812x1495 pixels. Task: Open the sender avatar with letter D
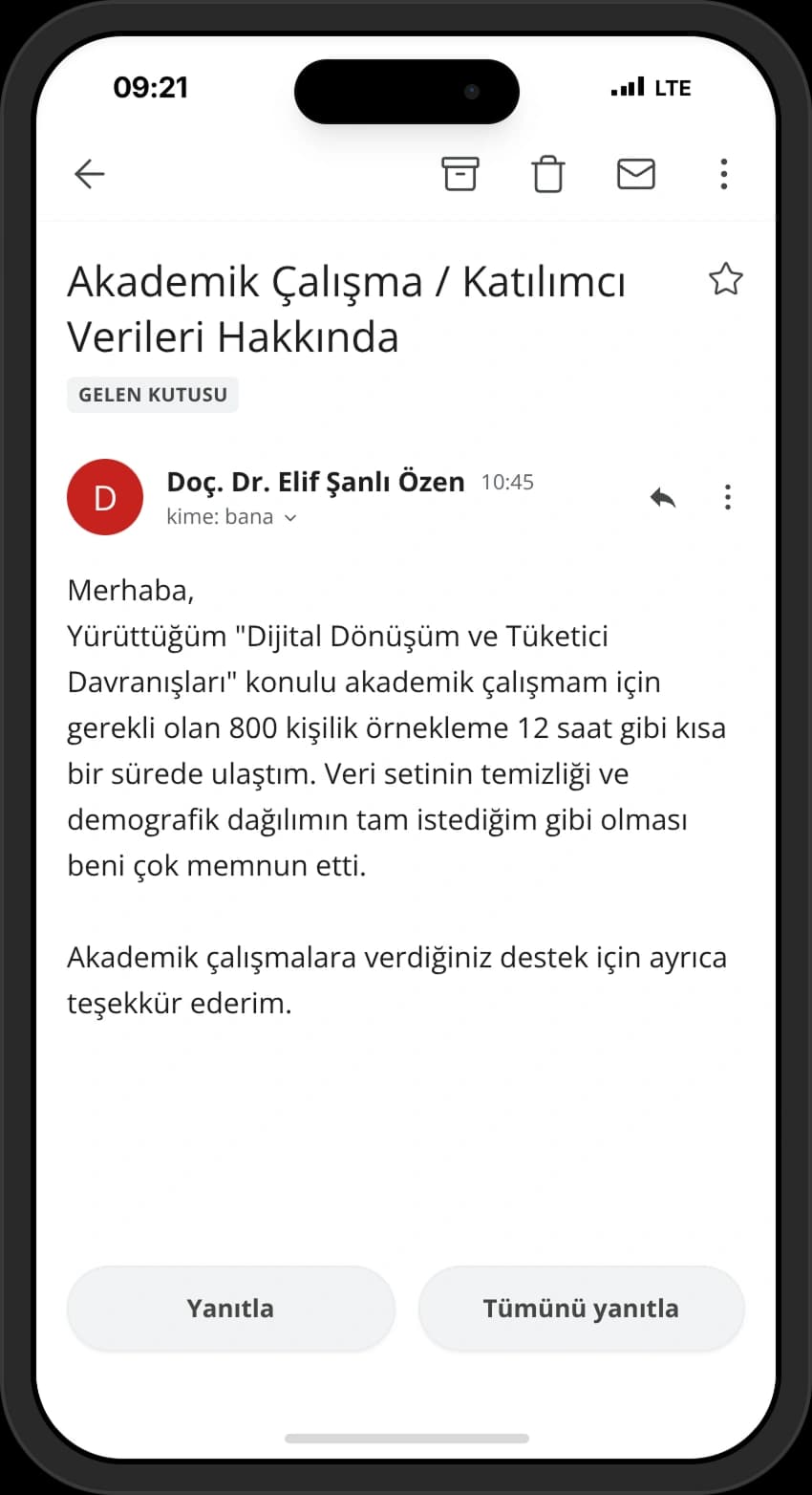[x=104, y=497]
